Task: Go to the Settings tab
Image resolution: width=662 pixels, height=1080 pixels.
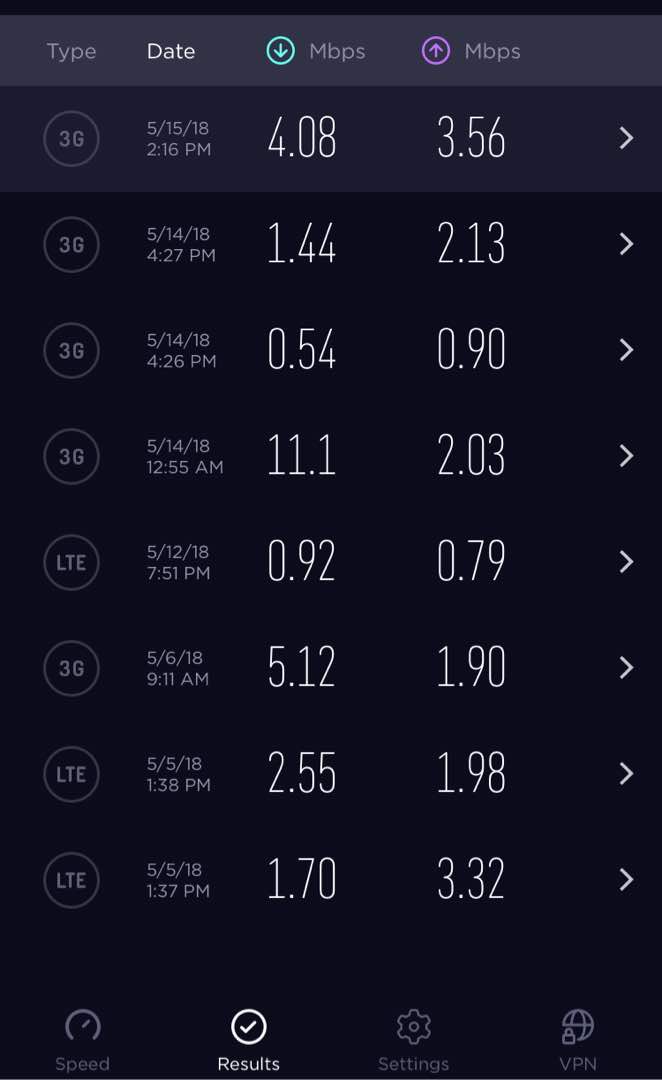Action: (x=413, y=1041)
